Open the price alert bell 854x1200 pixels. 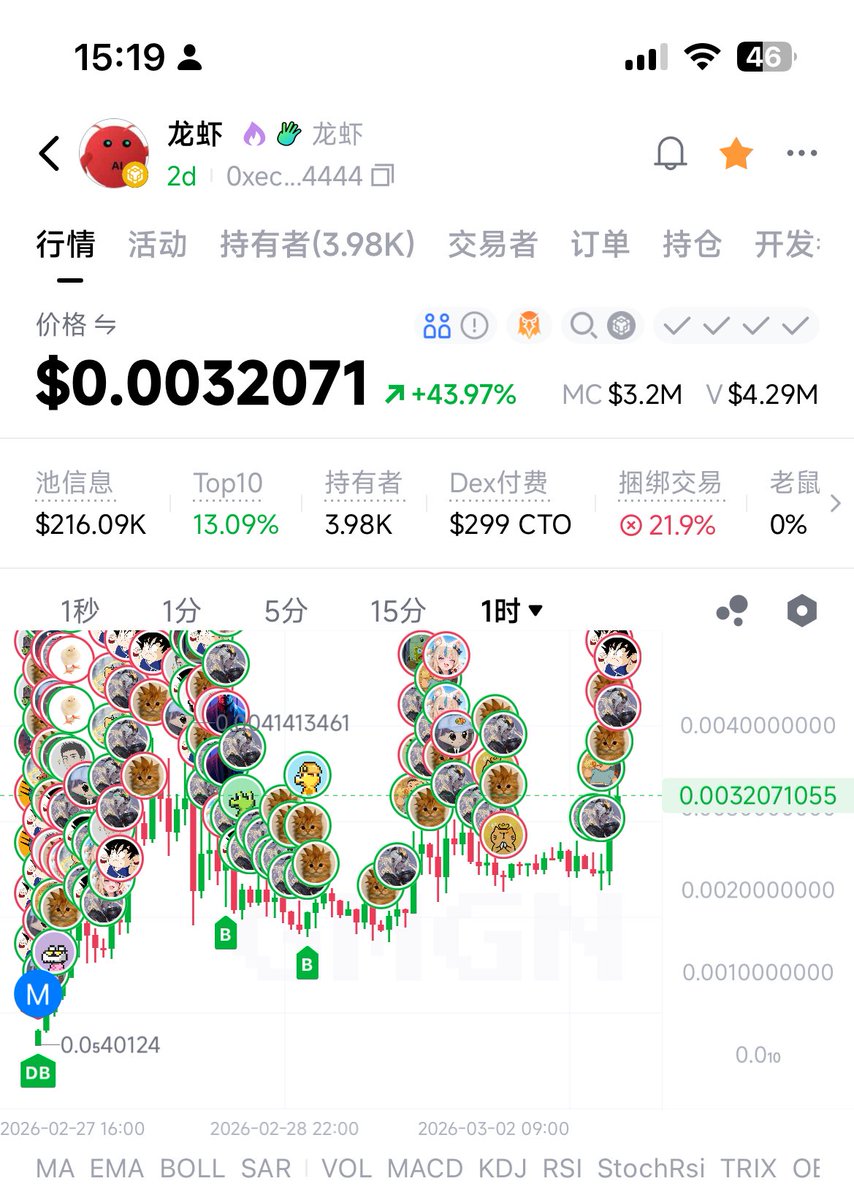(671, 154)
